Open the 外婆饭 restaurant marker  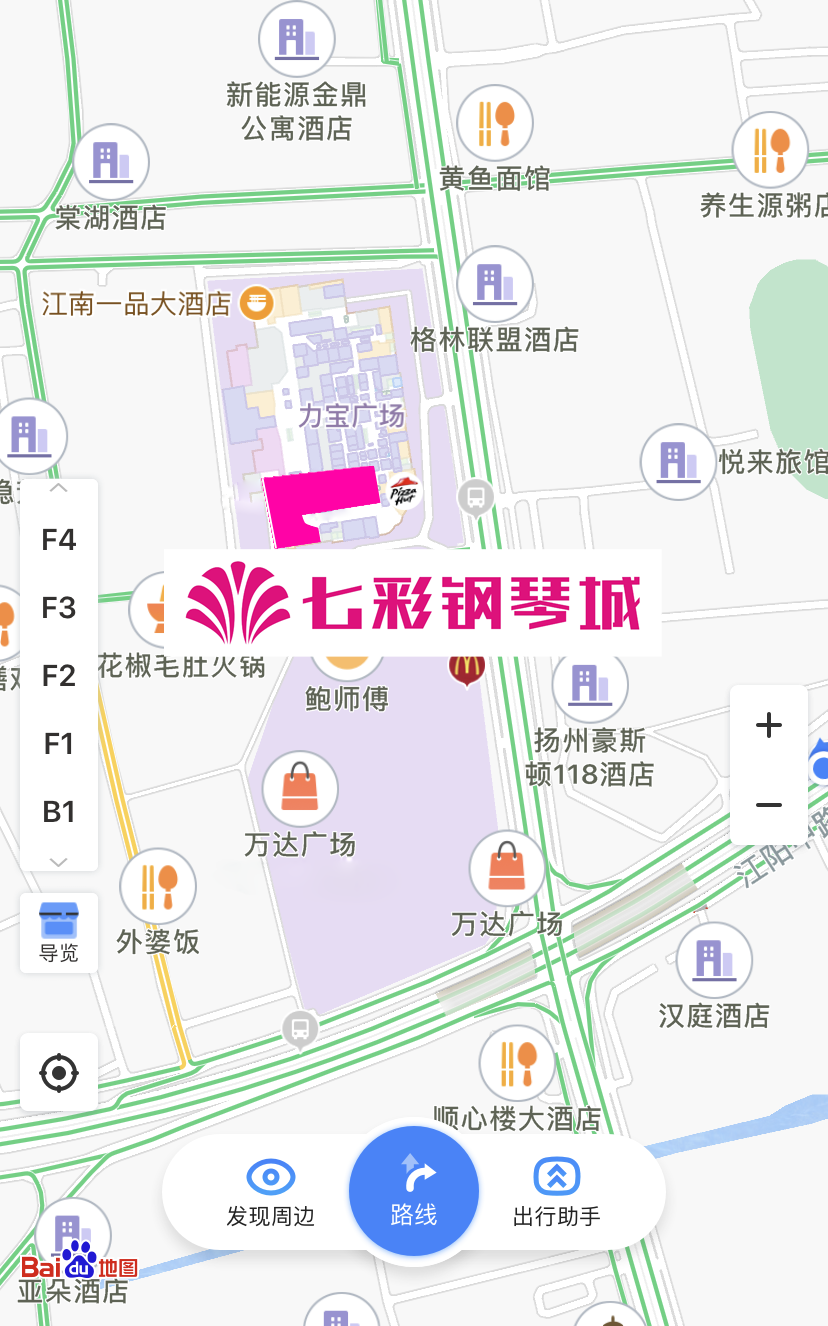[158, 886]
